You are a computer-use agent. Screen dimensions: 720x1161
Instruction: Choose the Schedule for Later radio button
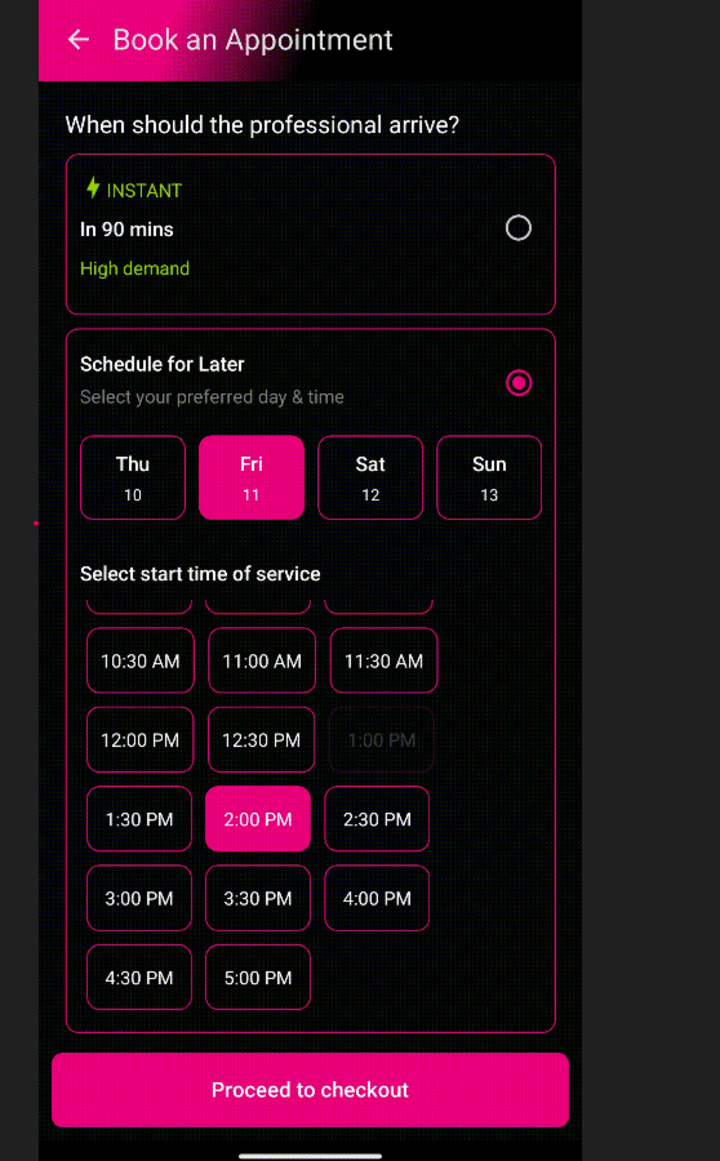(518, 383)
